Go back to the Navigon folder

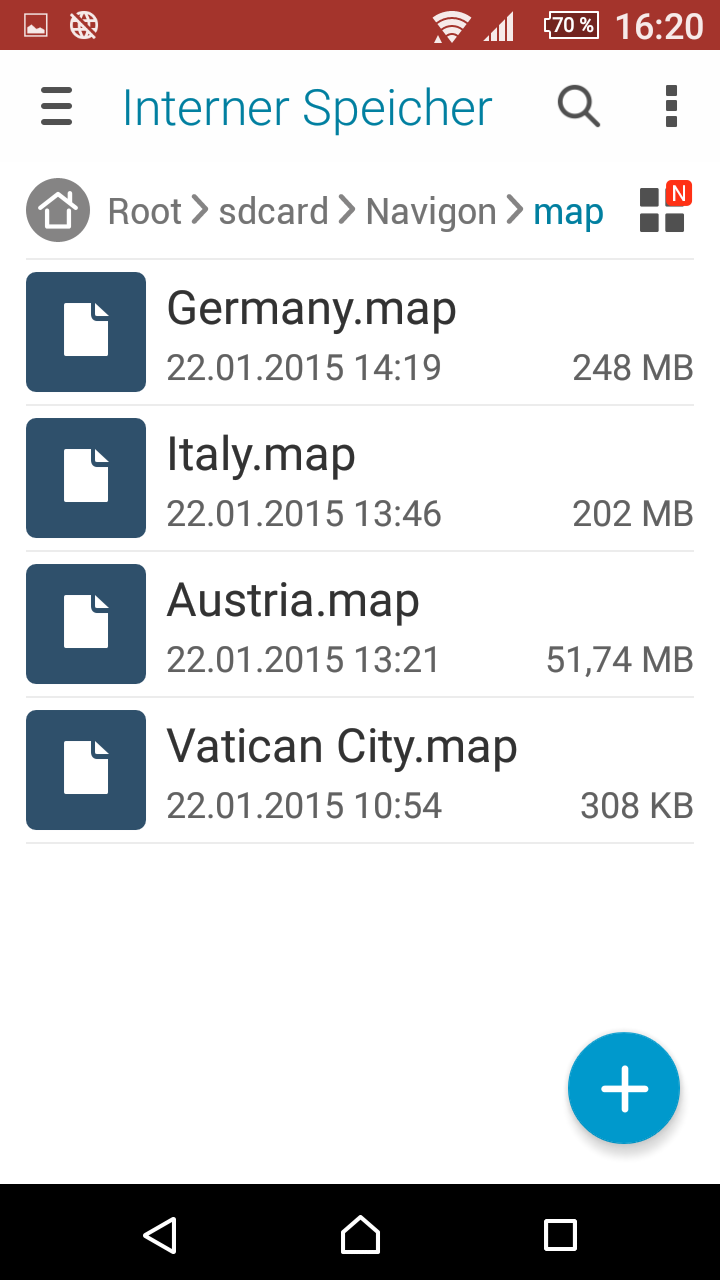[431, 212]
